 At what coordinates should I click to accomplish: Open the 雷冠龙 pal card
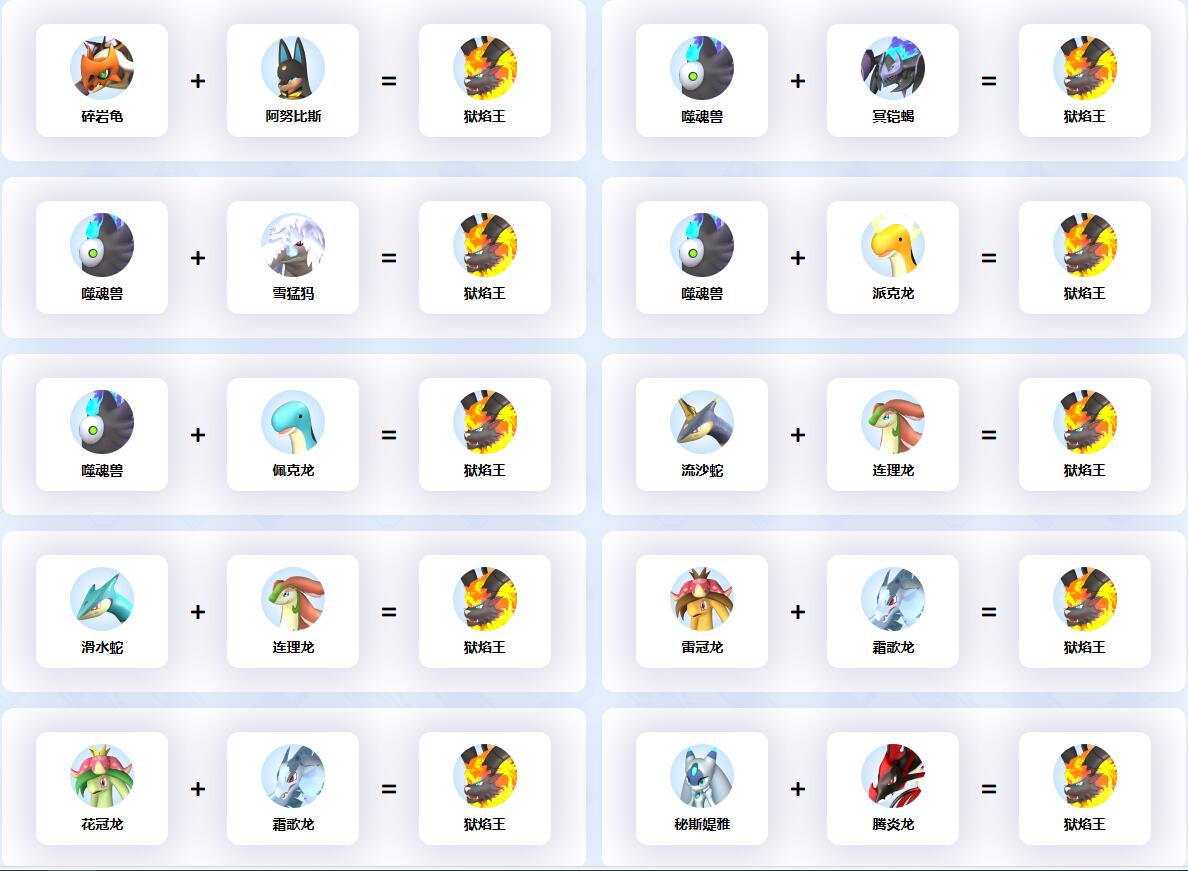(x=702, y=611)
